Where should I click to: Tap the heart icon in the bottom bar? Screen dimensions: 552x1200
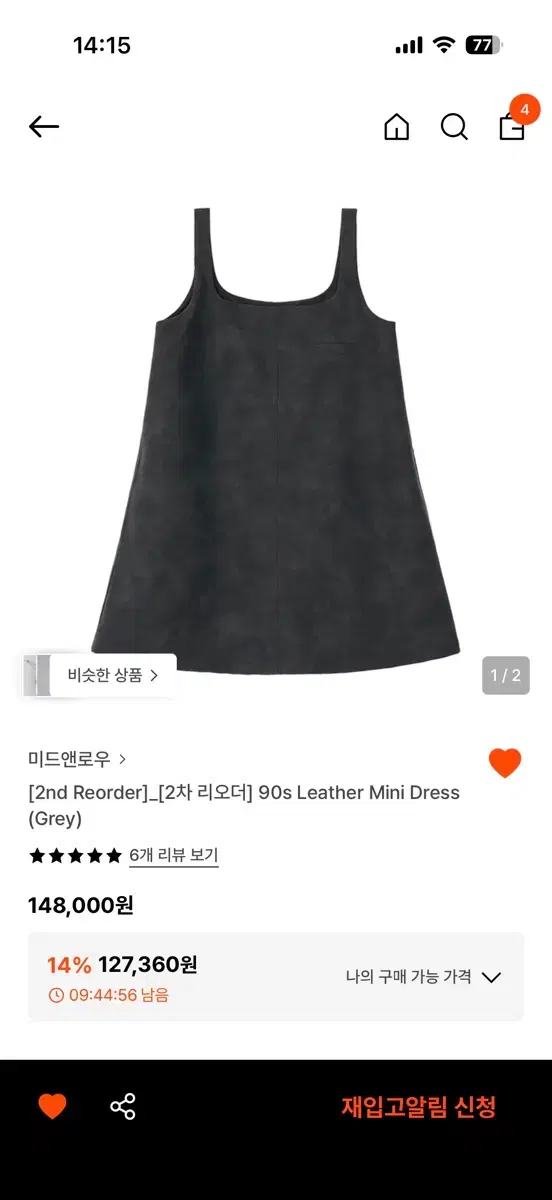[52, 1106]
